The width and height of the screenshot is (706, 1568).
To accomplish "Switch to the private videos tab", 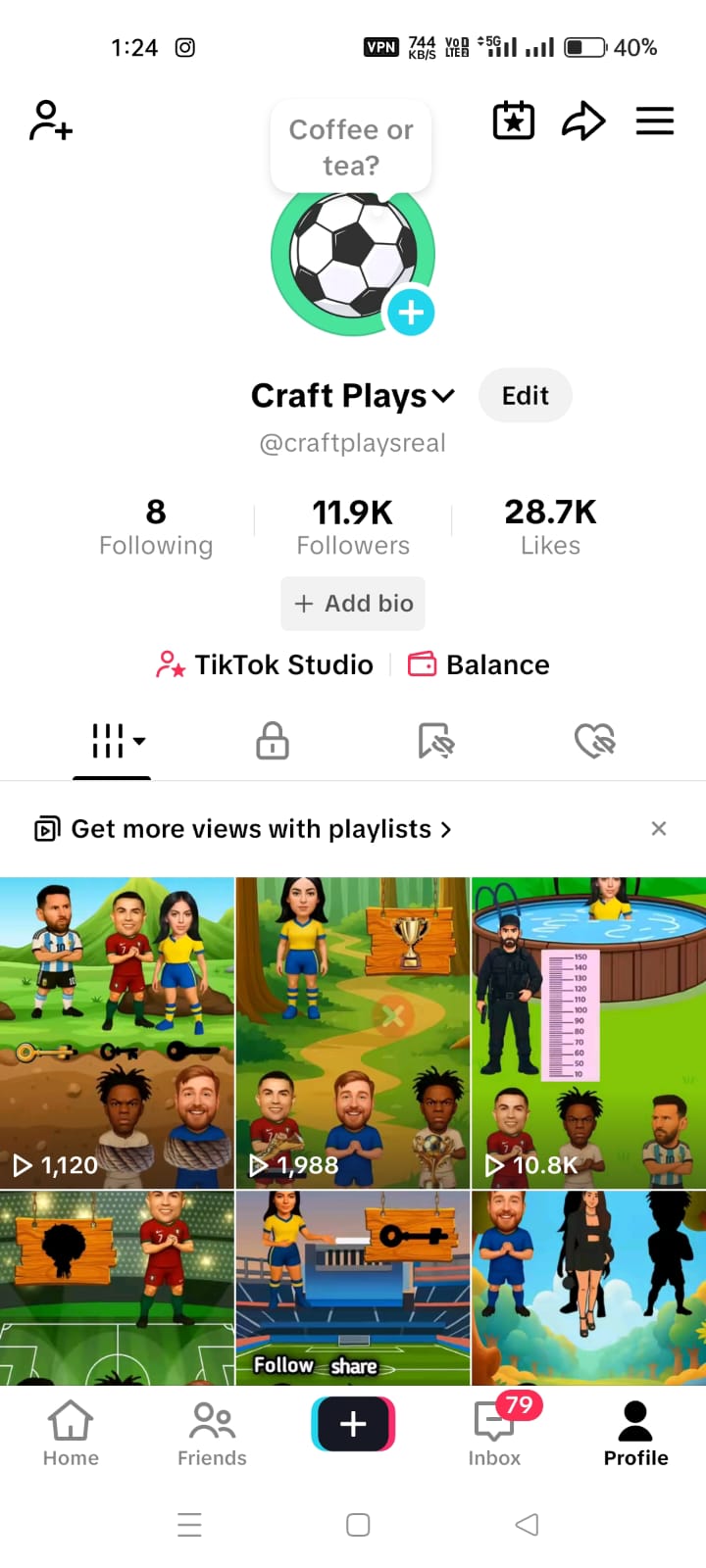I will pos(272,741).
